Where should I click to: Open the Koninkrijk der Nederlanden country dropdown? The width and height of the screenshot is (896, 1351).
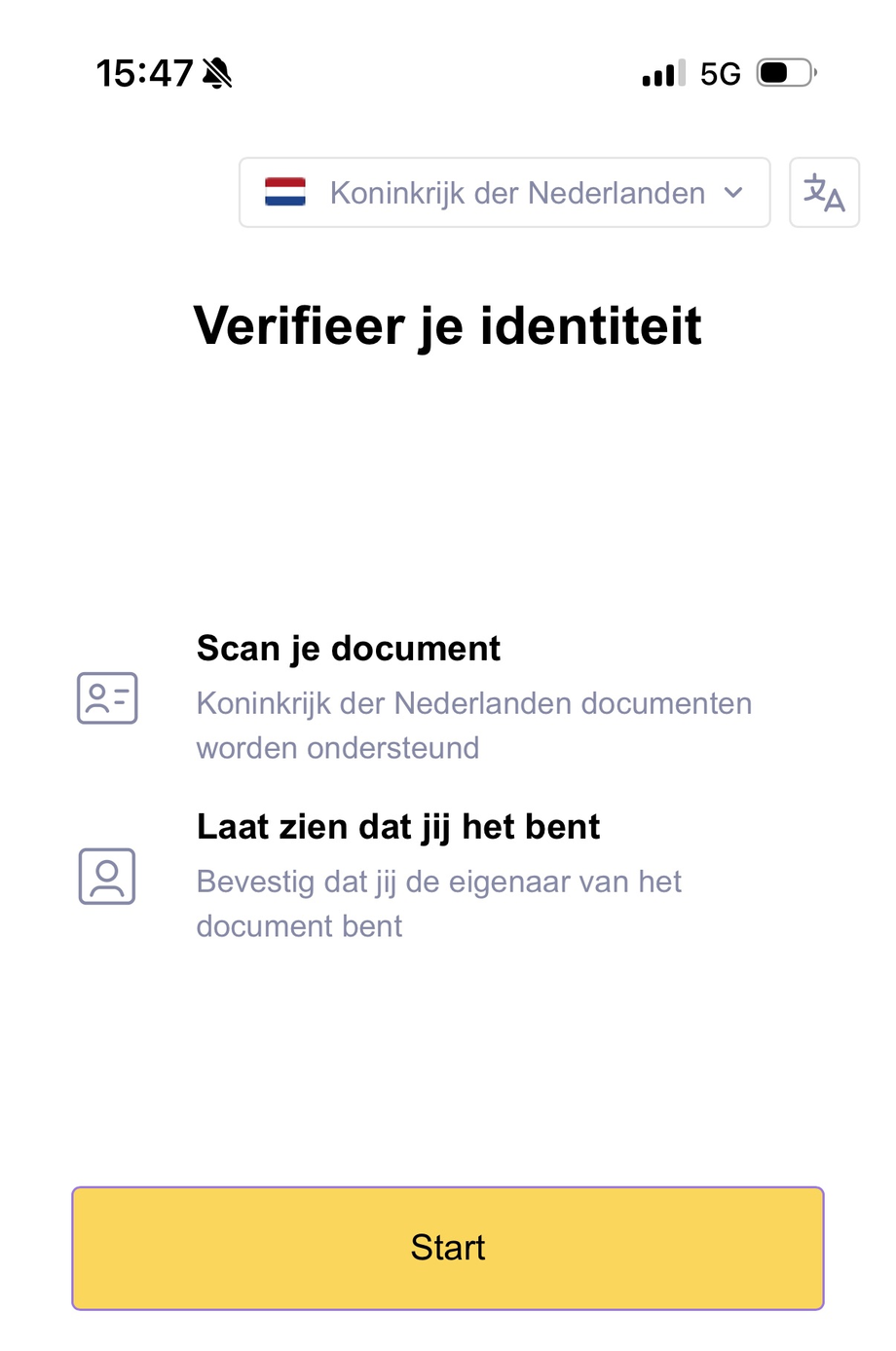(504, 193)
